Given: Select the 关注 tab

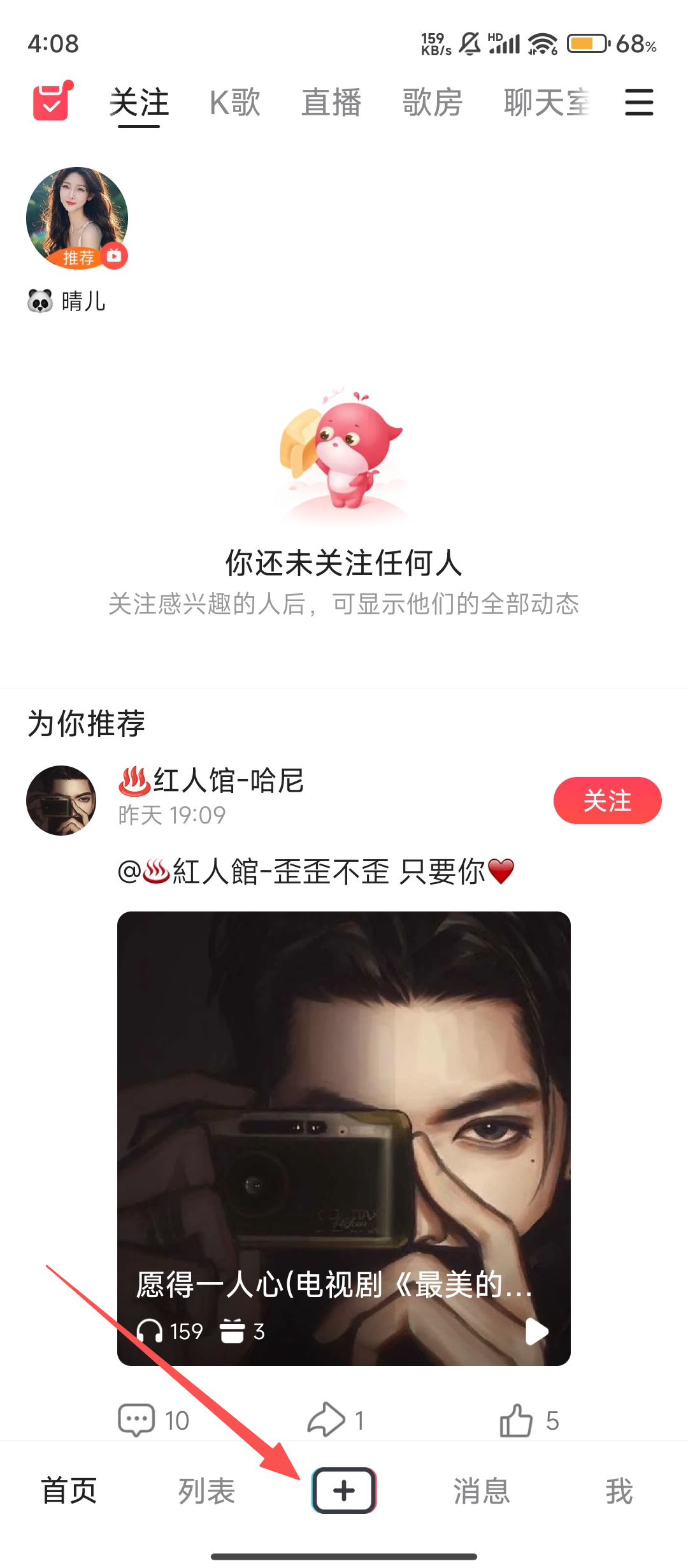Looking at the screenshot, I should click(x=139, y=103).
